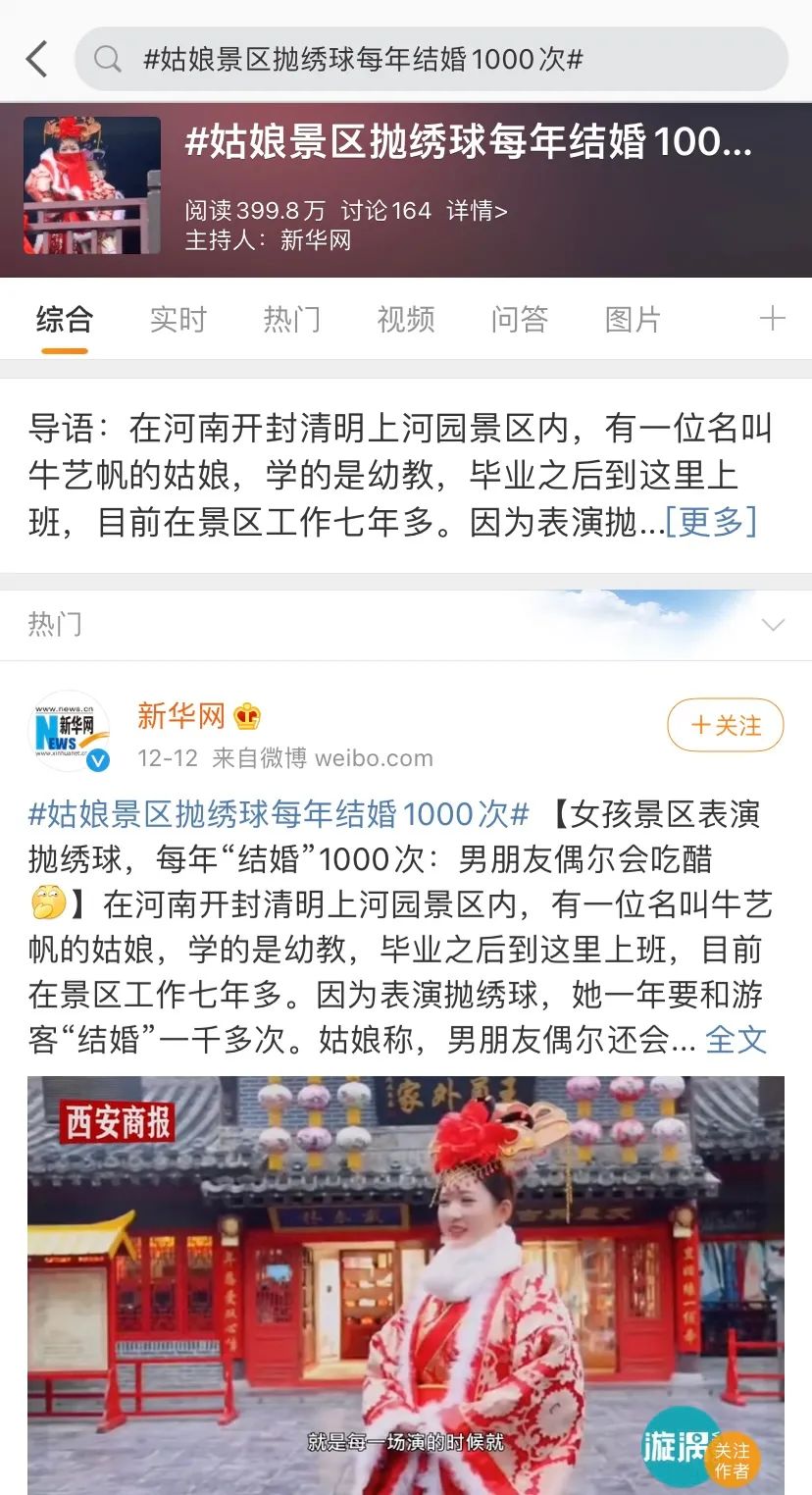Screen dimensions: 812x1495
Task: Go back with the top-left arrow
Action: 36,59
